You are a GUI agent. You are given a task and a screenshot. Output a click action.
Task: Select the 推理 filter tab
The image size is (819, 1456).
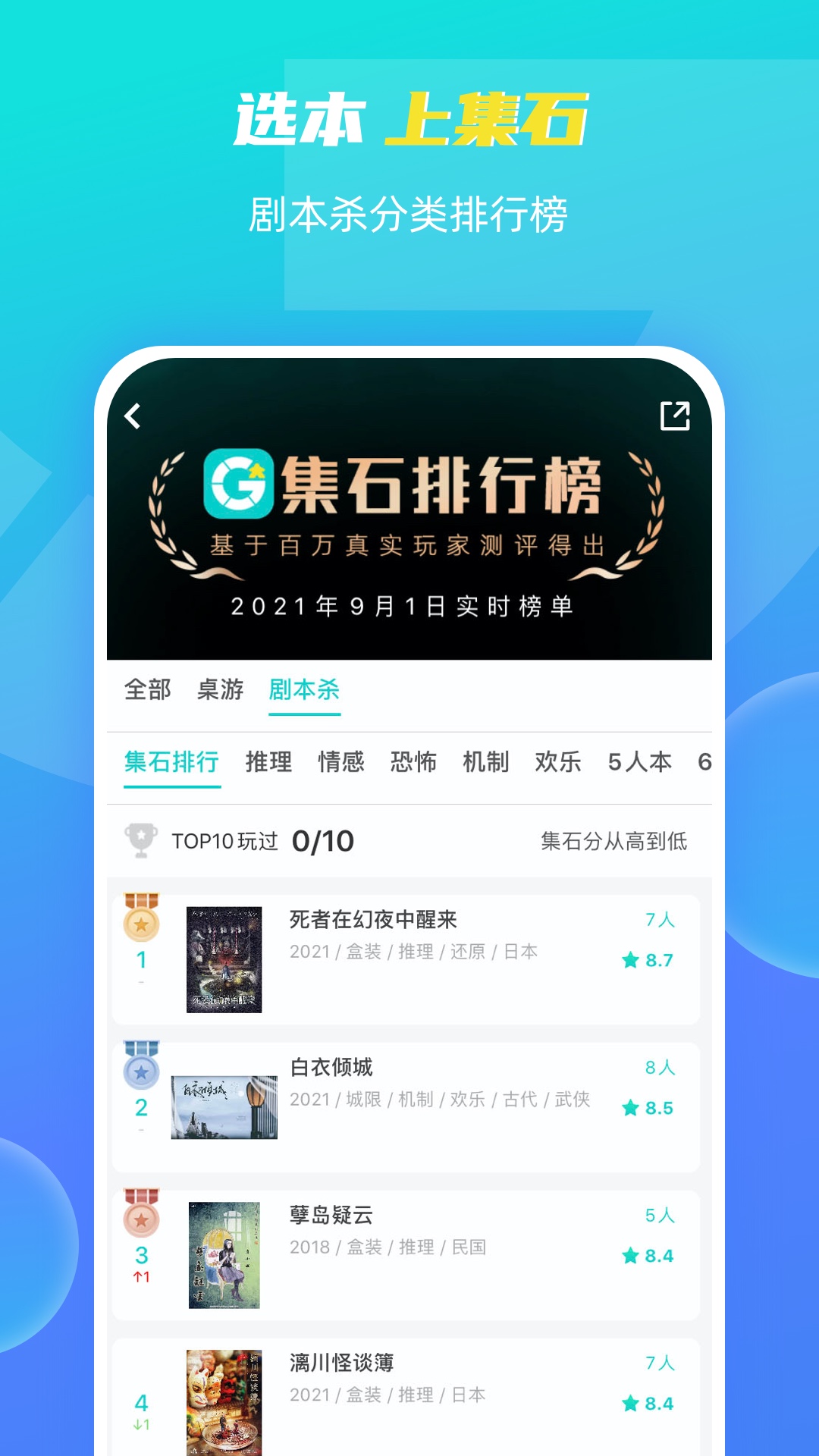click(268, 763)
